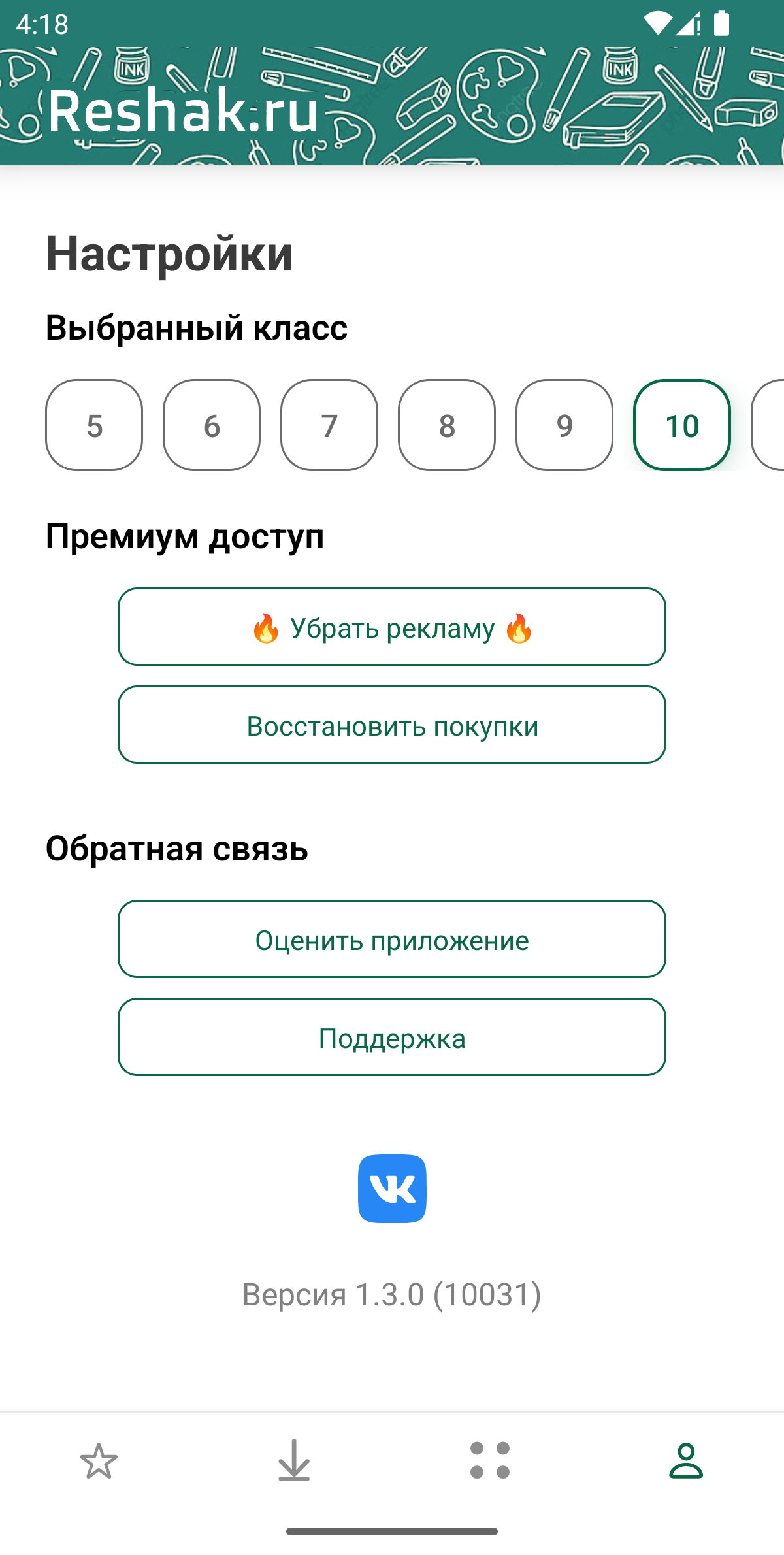
Task: Tap the Убрать рекламу button
Action: pos(392,627)
